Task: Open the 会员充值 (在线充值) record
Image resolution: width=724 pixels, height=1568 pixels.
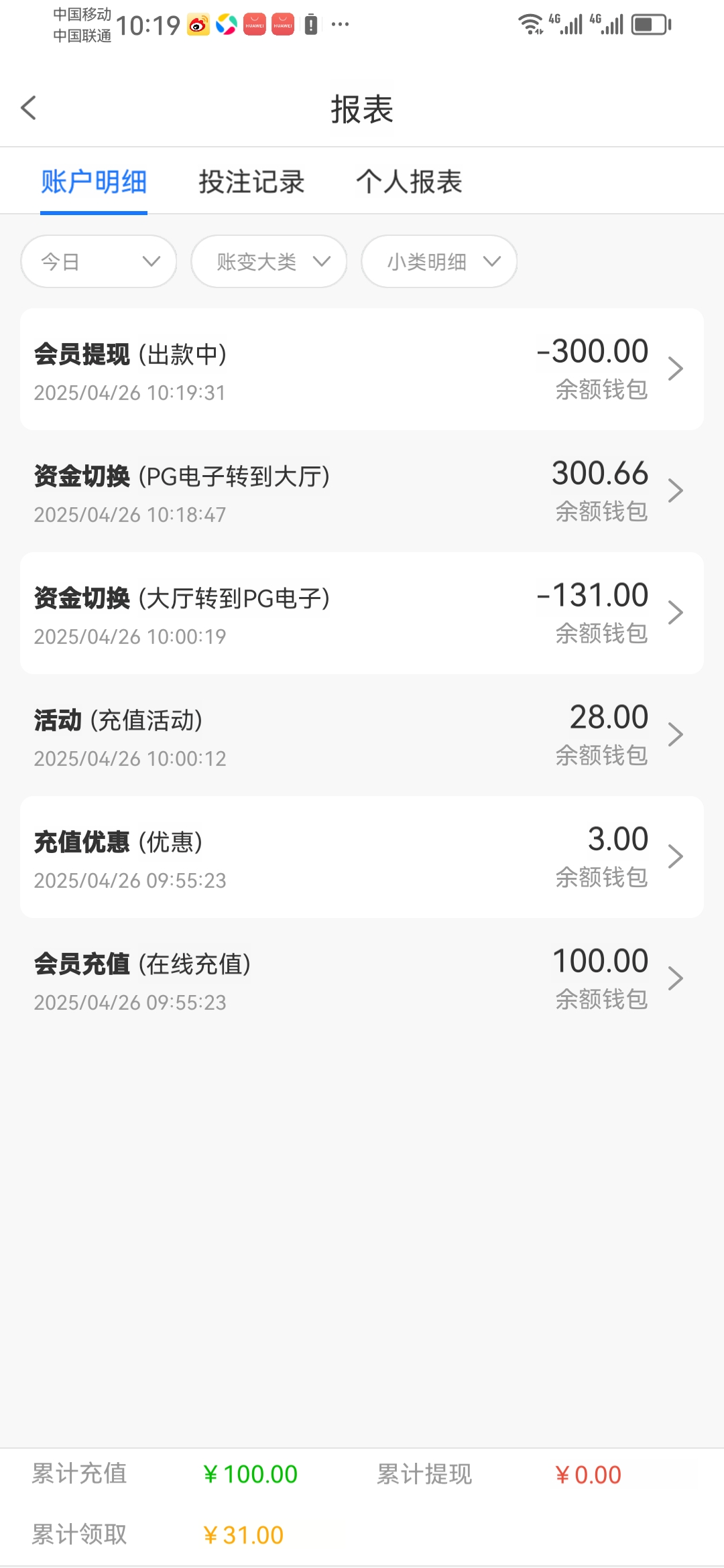Action: coord(362,979)
